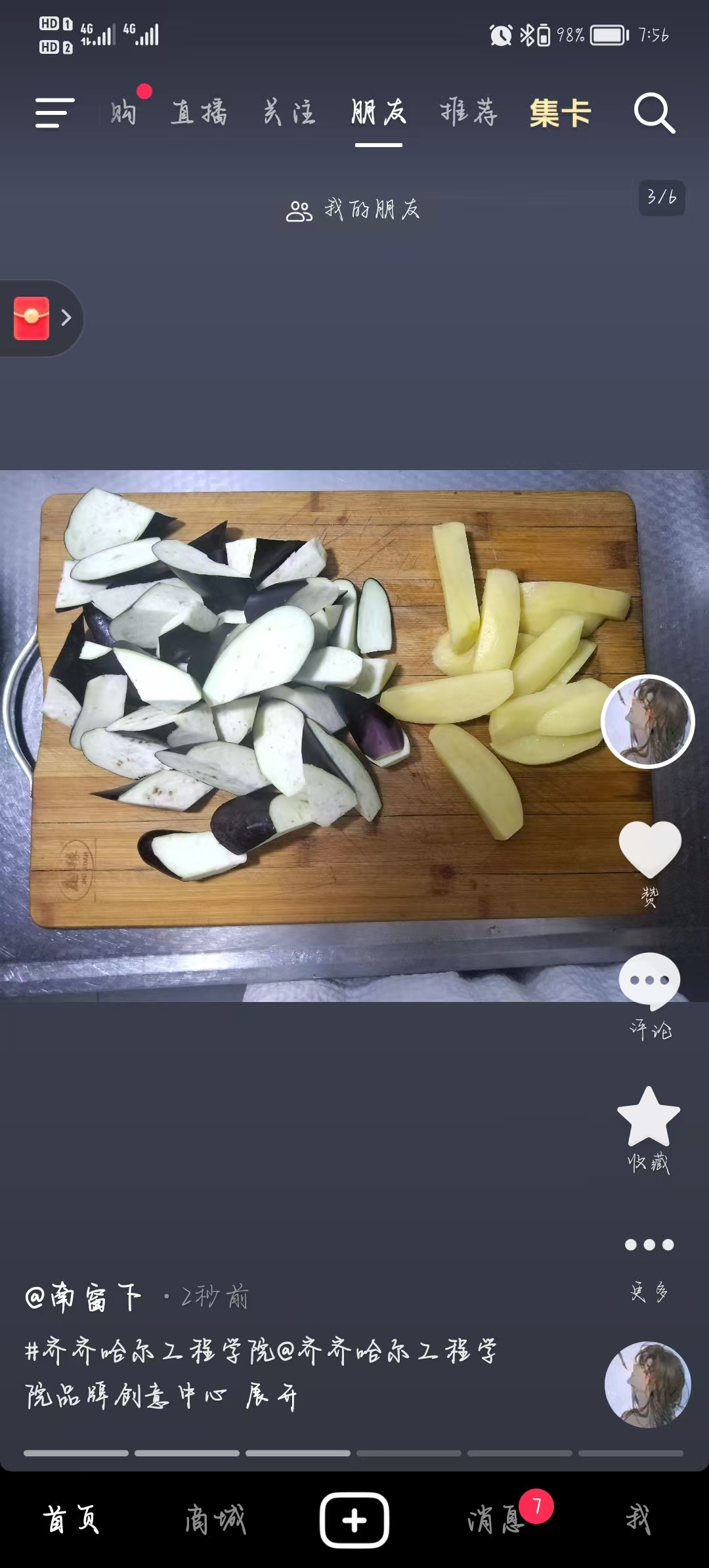Open the 评论 comments

click(650, 982)
